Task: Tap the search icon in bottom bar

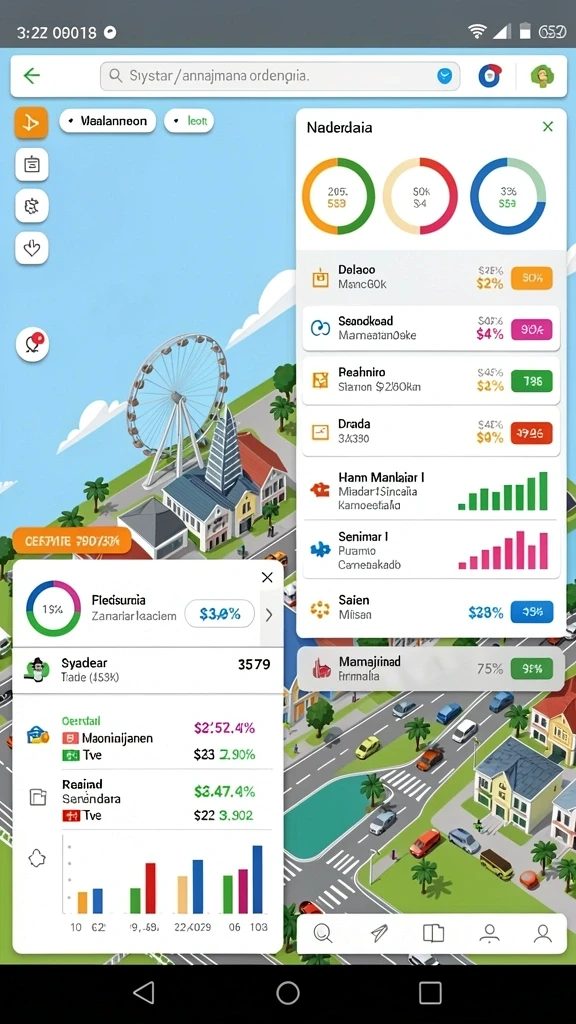Action: pos(323,933)
